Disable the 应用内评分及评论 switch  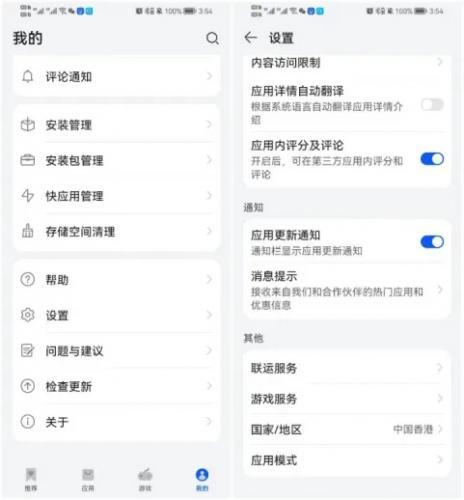tap(432, 159)
